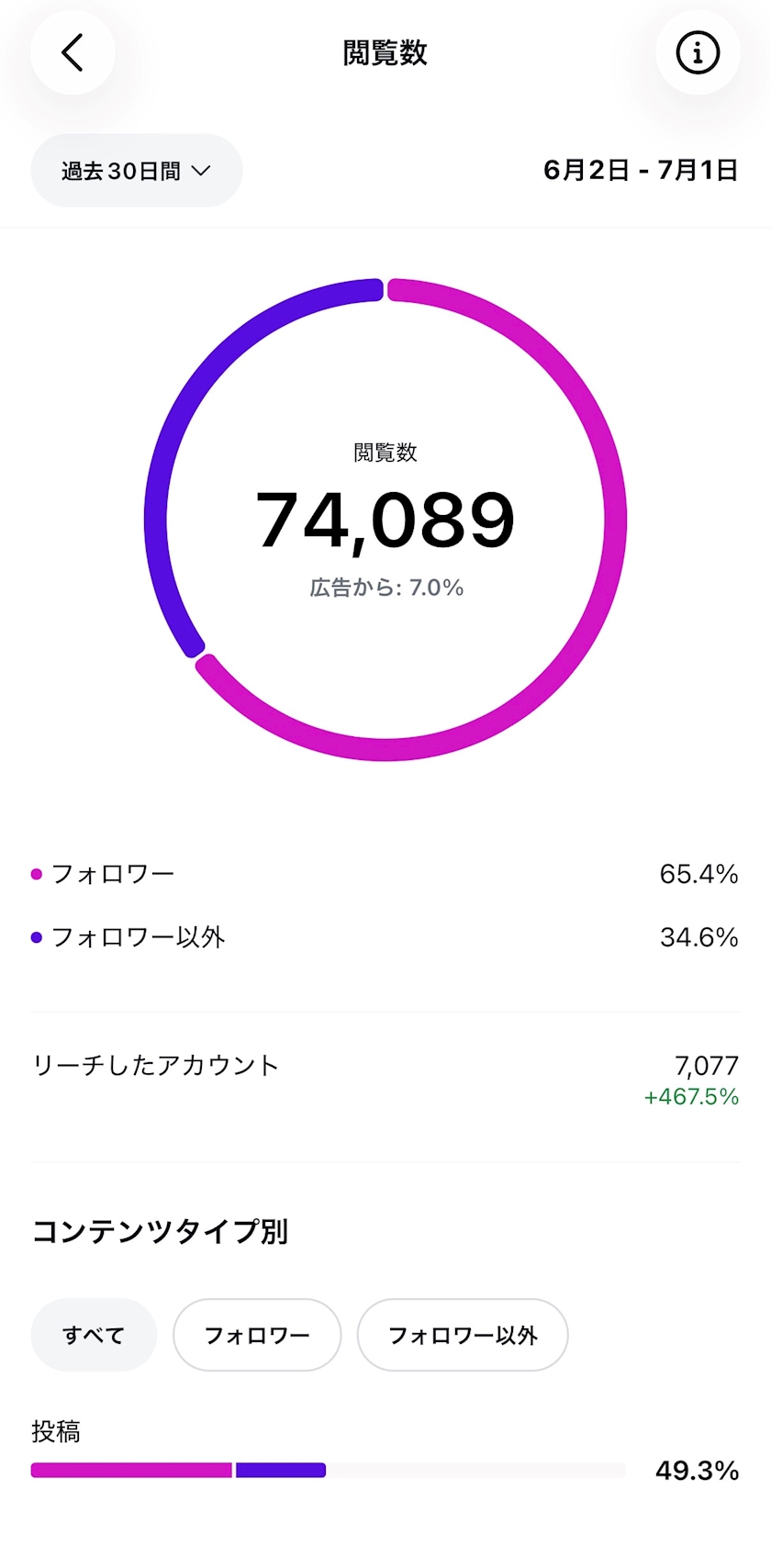Expand the 過去30日間 period dropdown
The image size is (771, 1568).
point(137,171)
